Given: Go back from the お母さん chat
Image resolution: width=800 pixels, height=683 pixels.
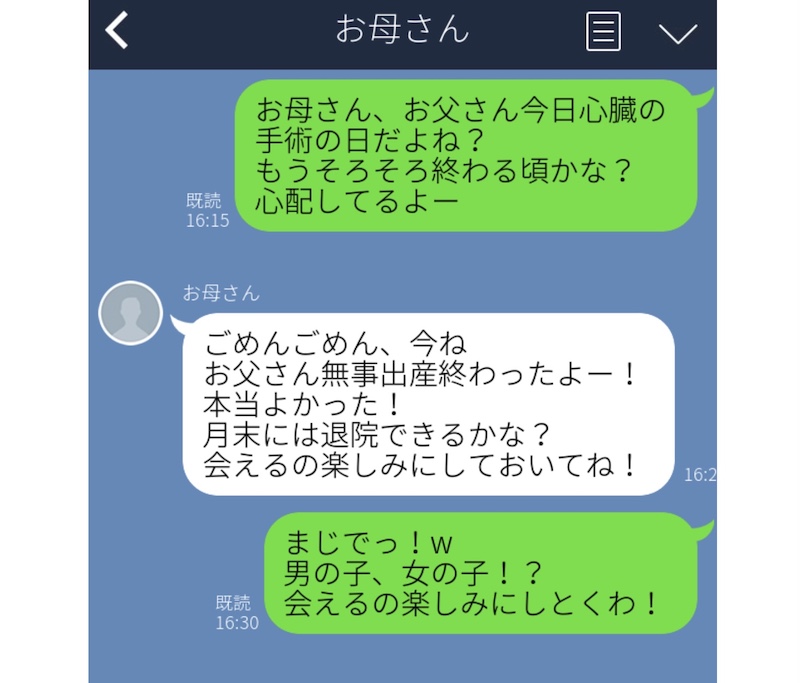Looking at the screenshot, I should pos(118,31).
